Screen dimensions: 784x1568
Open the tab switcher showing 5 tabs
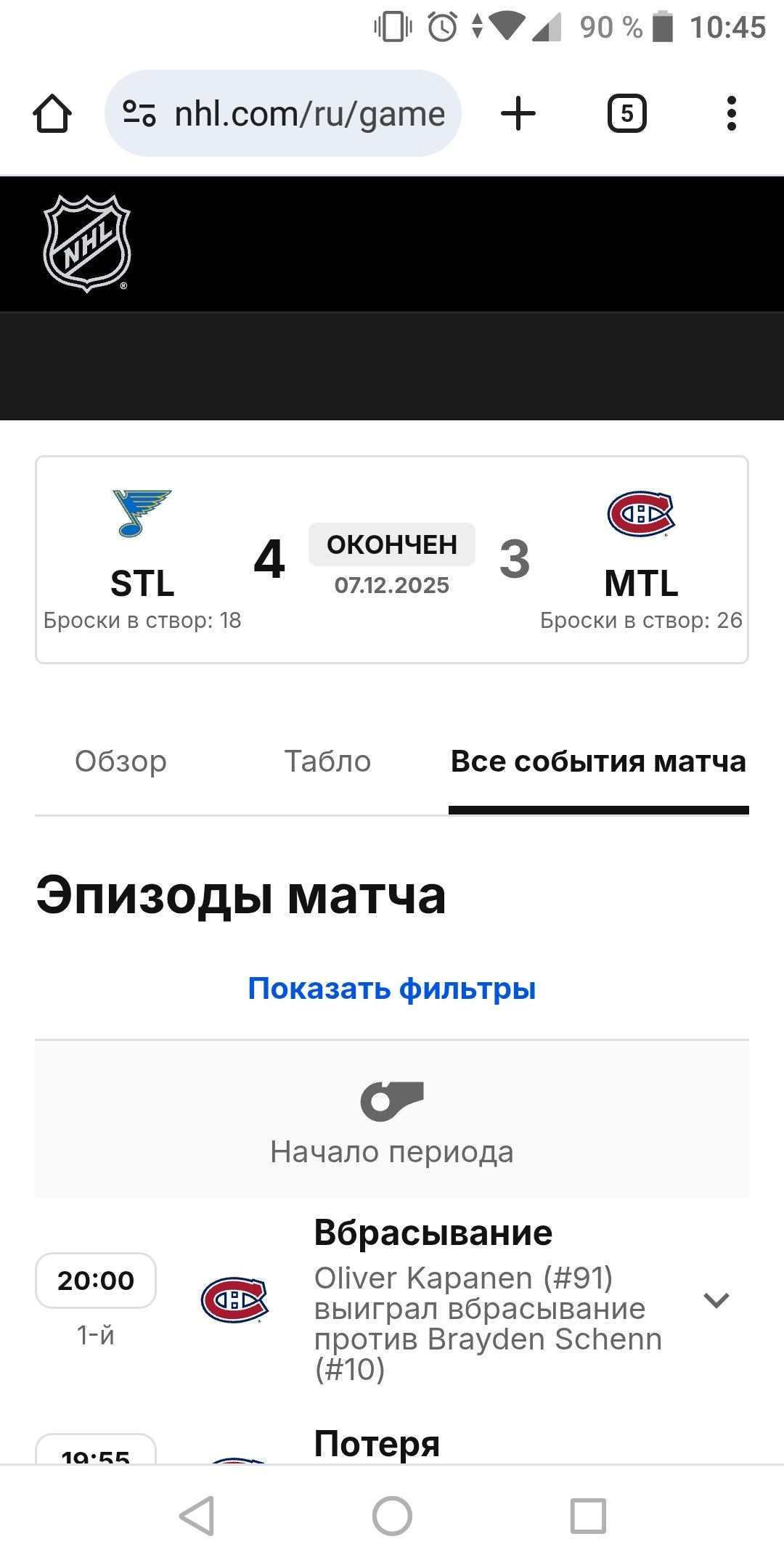[626, 114]
